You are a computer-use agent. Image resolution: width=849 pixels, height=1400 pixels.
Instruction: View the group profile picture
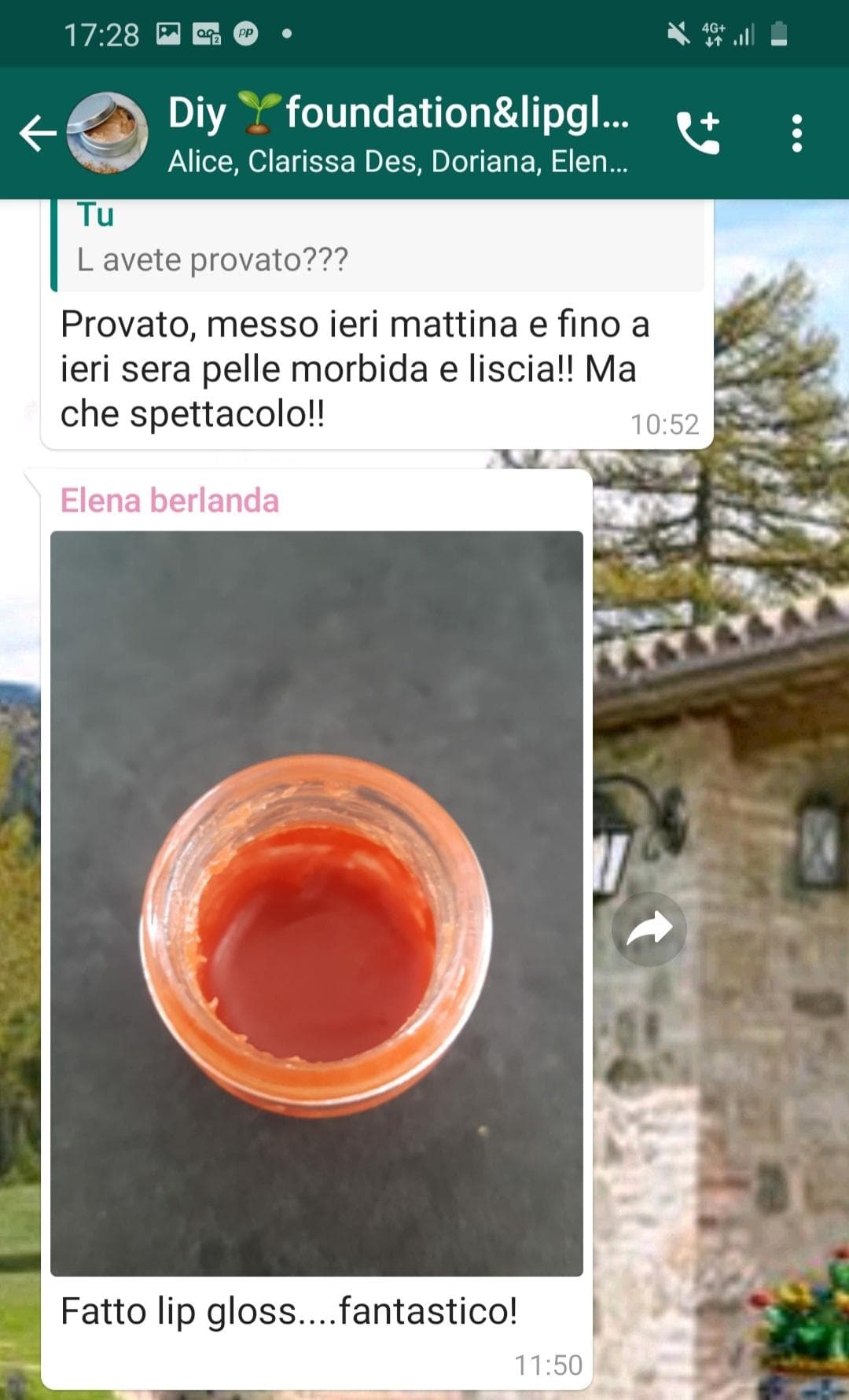pyautogui.click(x=108, y=134)
